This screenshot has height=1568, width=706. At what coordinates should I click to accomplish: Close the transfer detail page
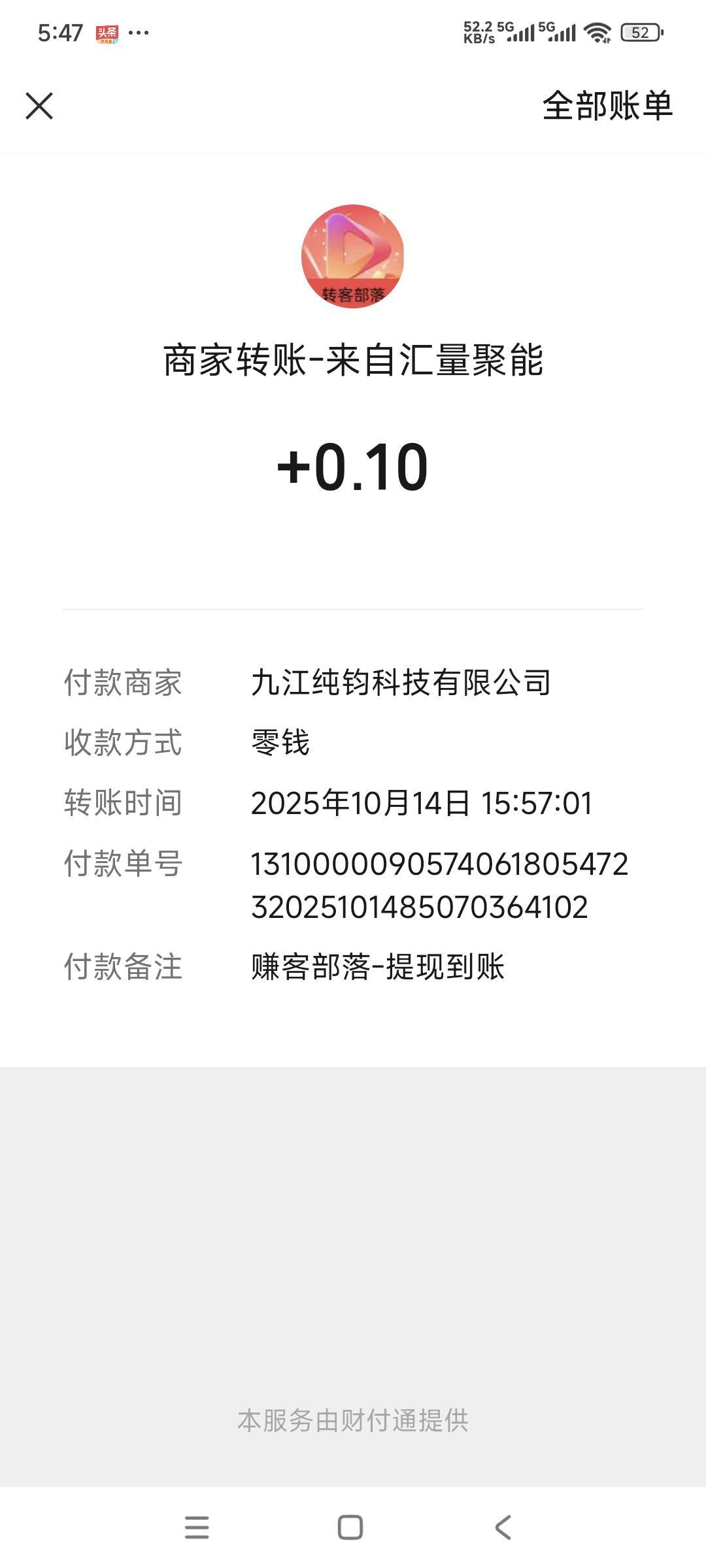coord(39,106)
